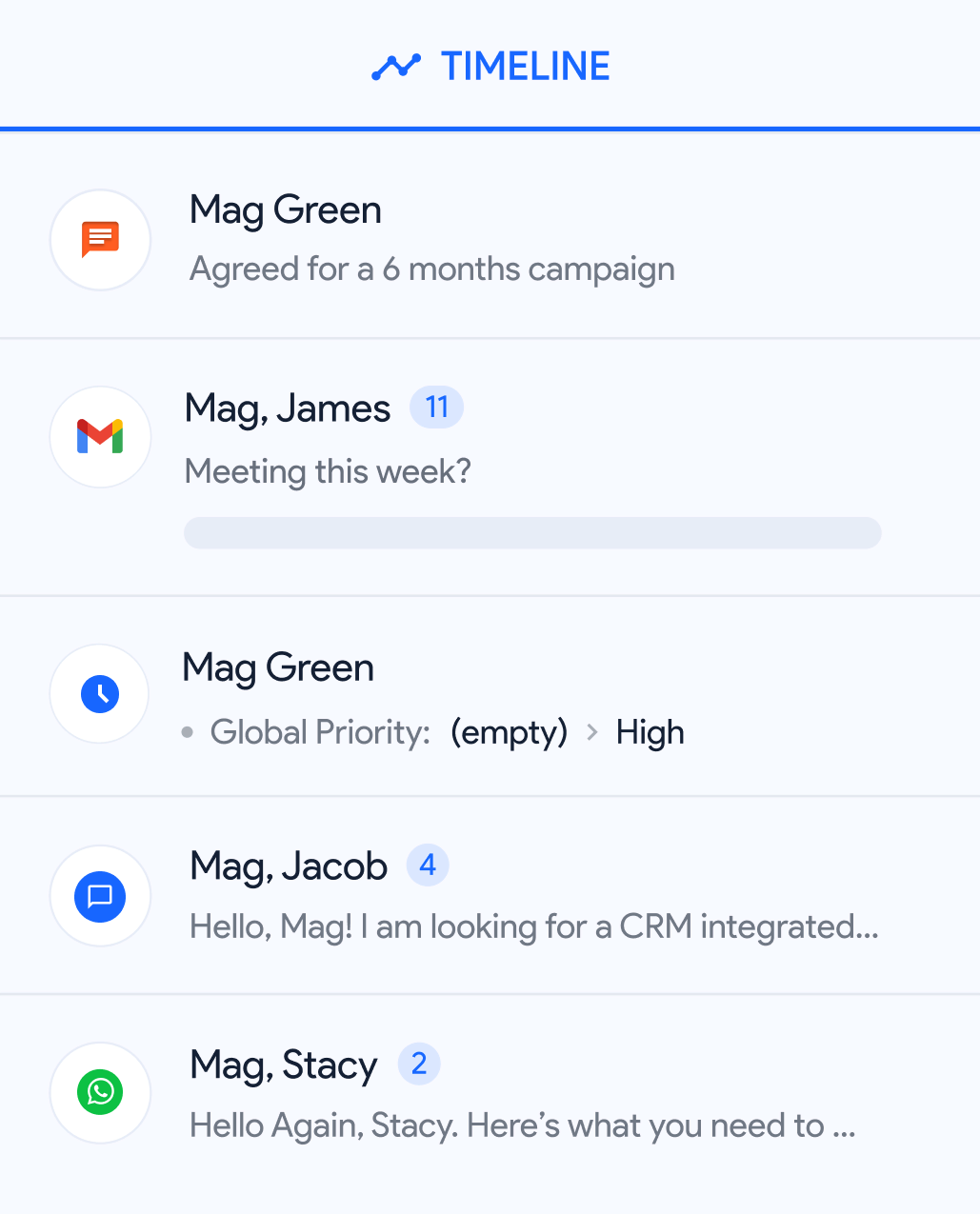This screenshot has width=980, height=1214.
Task: Click the Agreed for a 6 months campaign entry
Action: (x=431, y=269)
